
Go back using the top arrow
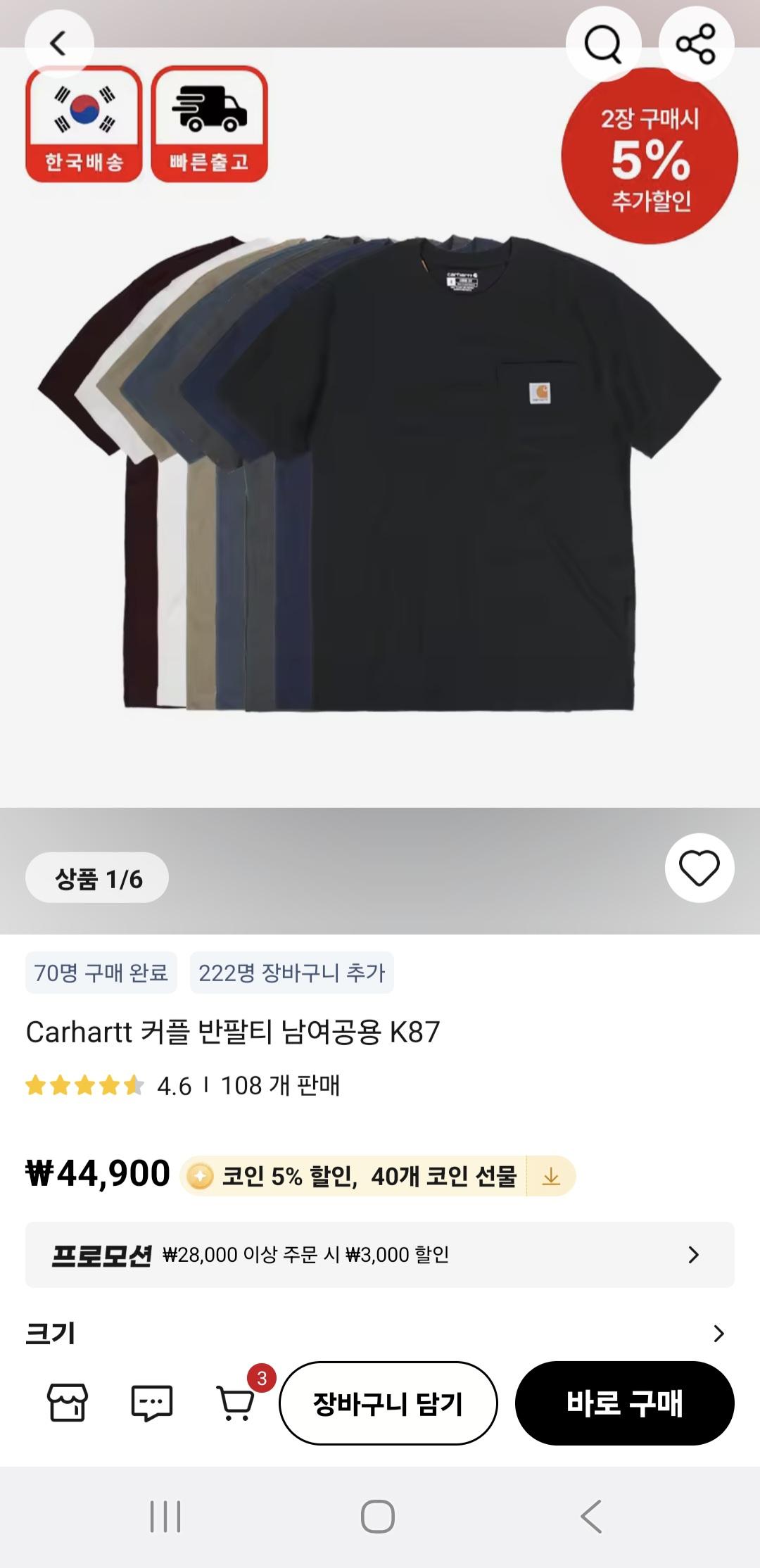coord(58,44)
